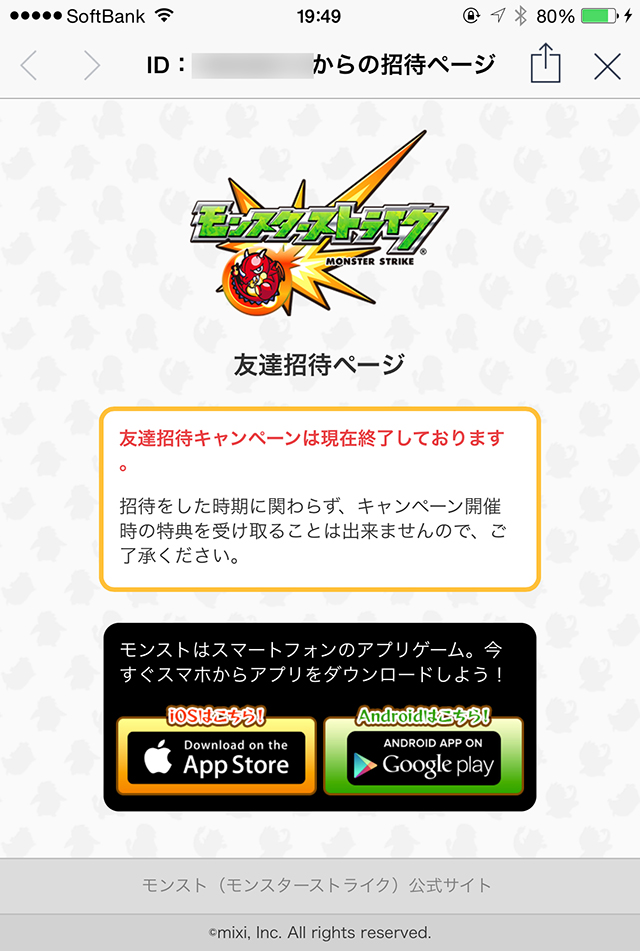The width and height of the screenshot is (640, 951).
Task: Close the in-app browser
Action: 607,66
